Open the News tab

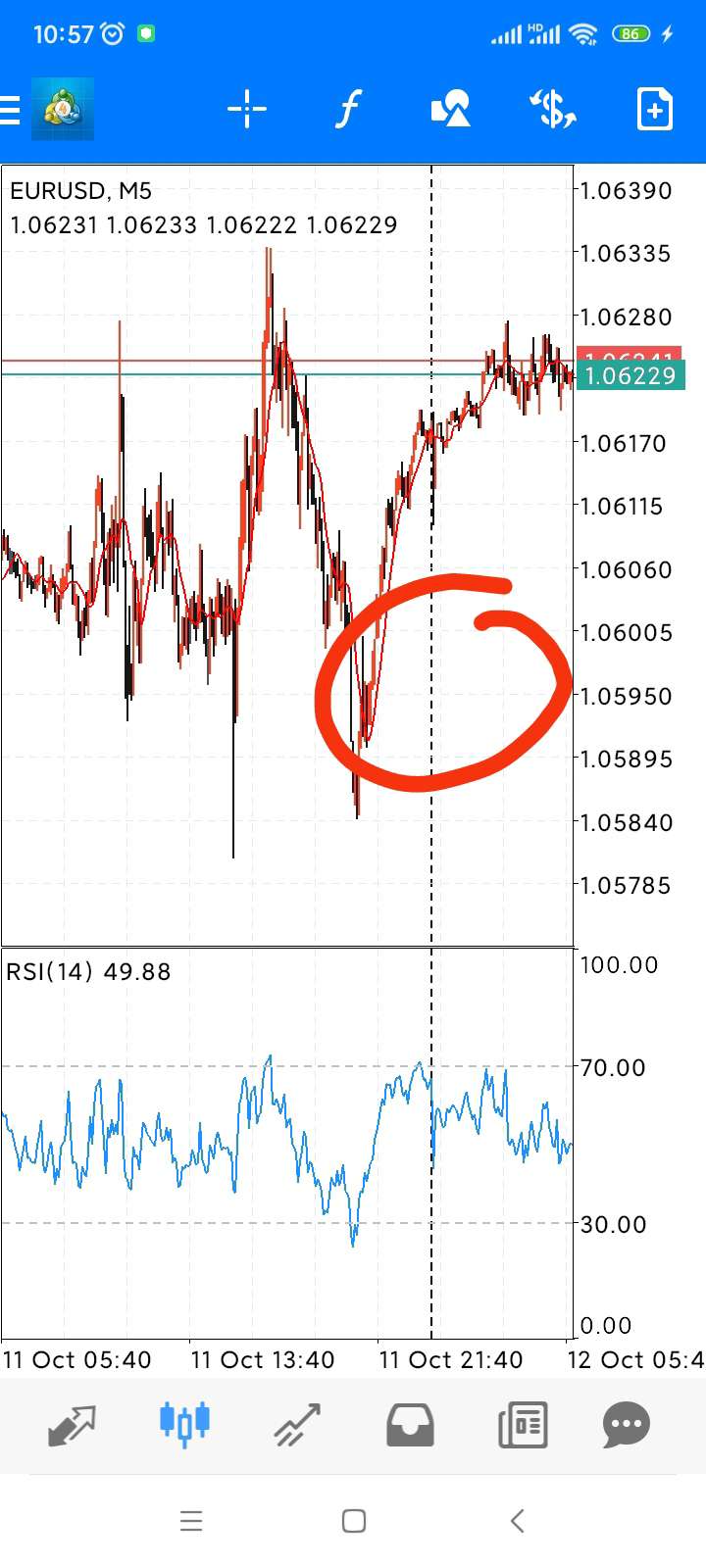[x=523, y=1425]
